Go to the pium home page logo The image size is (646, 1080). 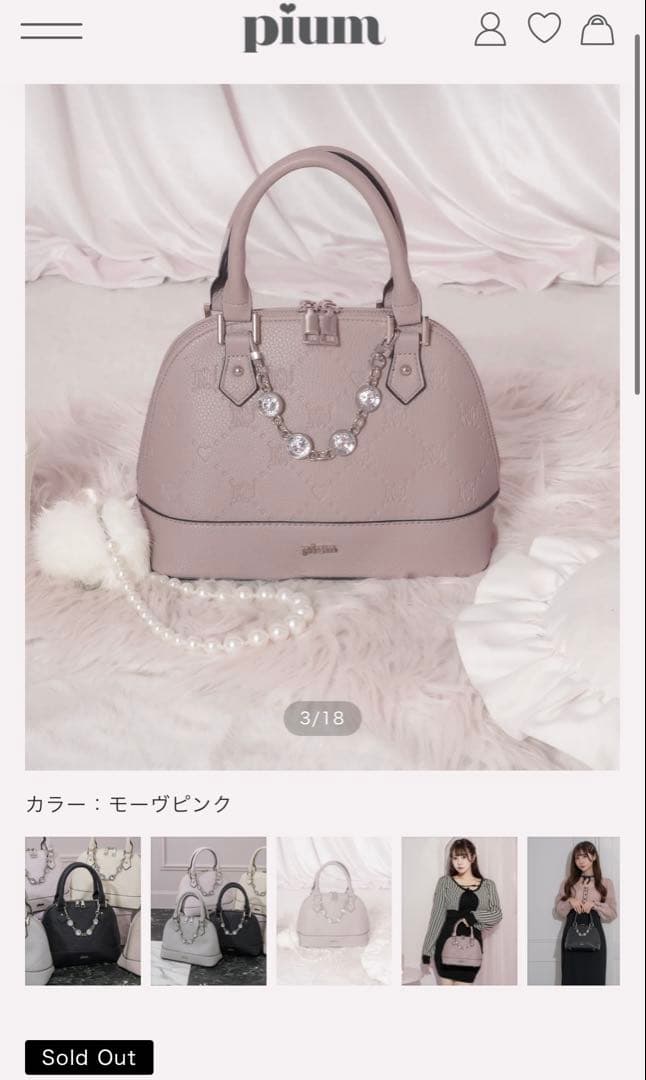313,30
